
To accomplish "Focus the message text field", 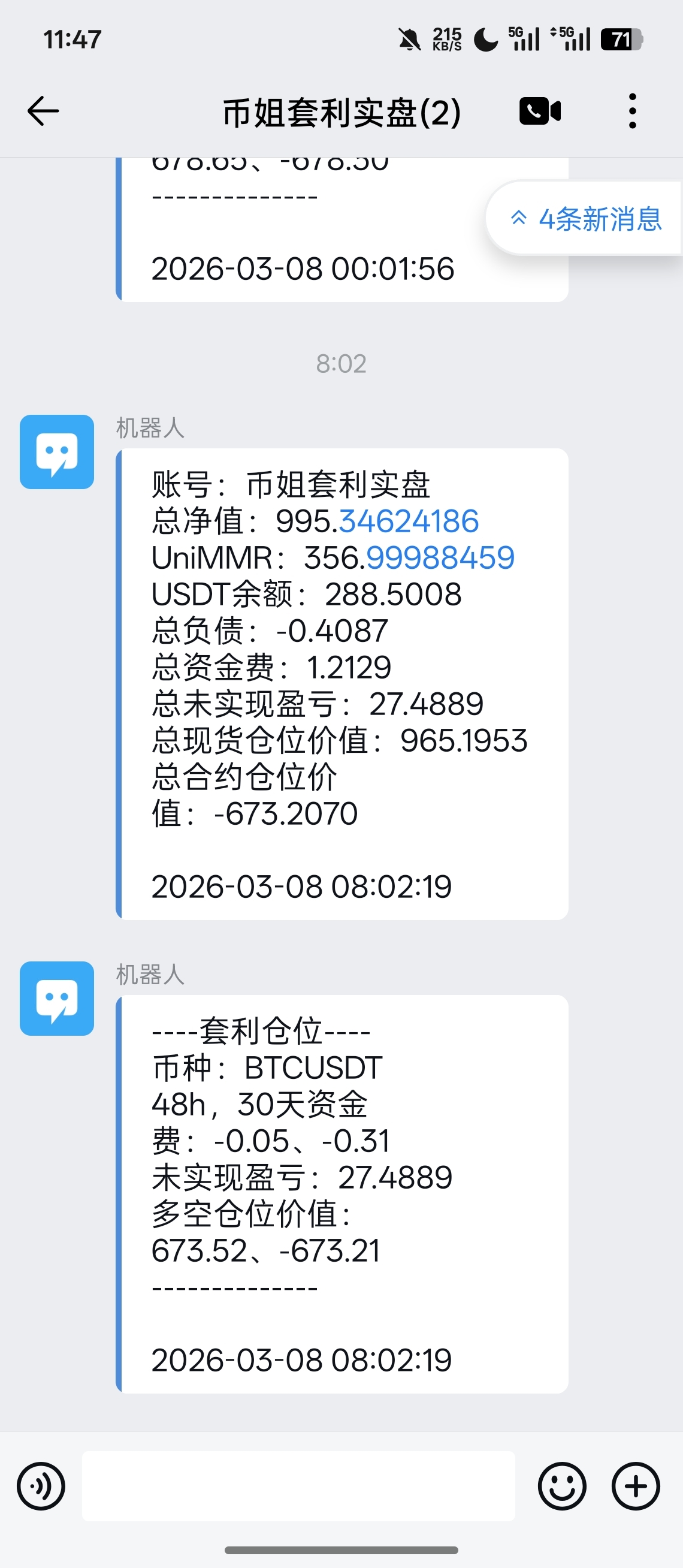I will [x=298, y=1486].
